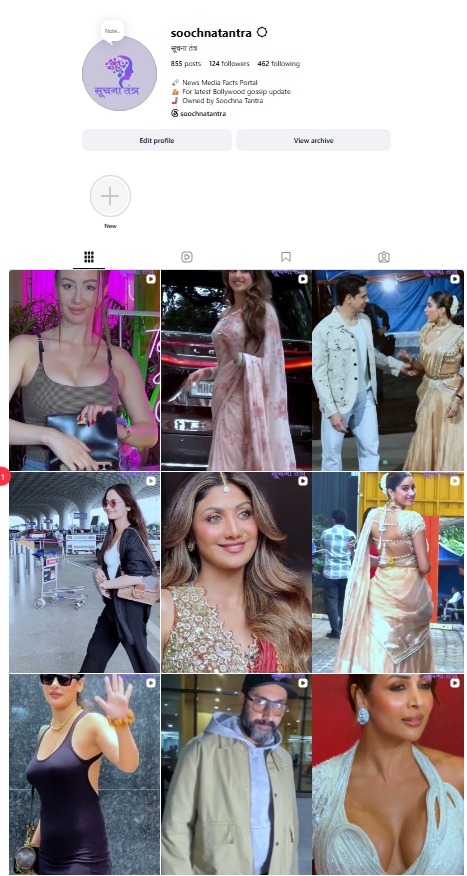467x876 pixels.
Task: Open the reel with red background
Action: [x=388, y=774]
